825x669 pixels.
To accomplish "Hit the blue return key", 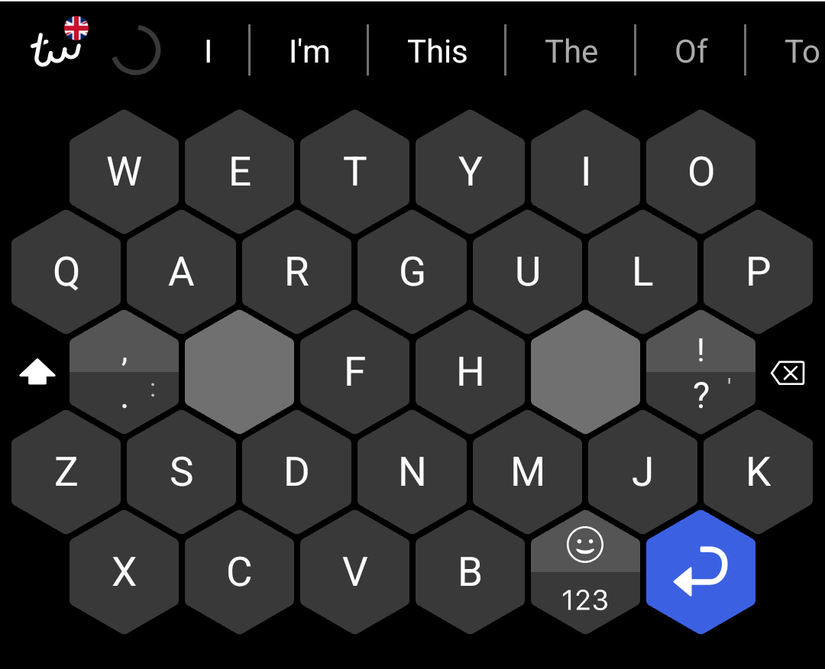I will click(701, 572).
